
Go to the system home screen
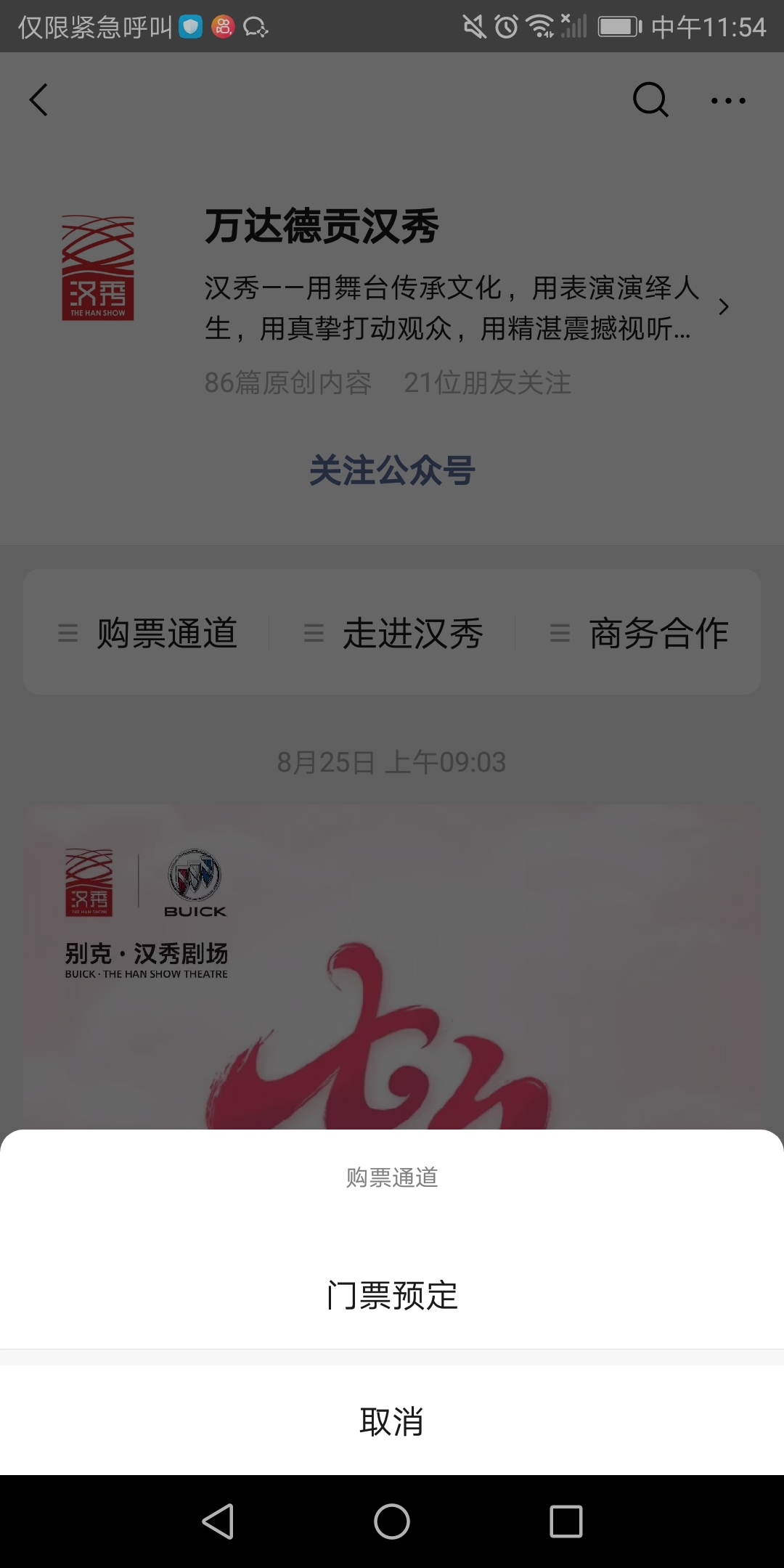click(392, 1521)
